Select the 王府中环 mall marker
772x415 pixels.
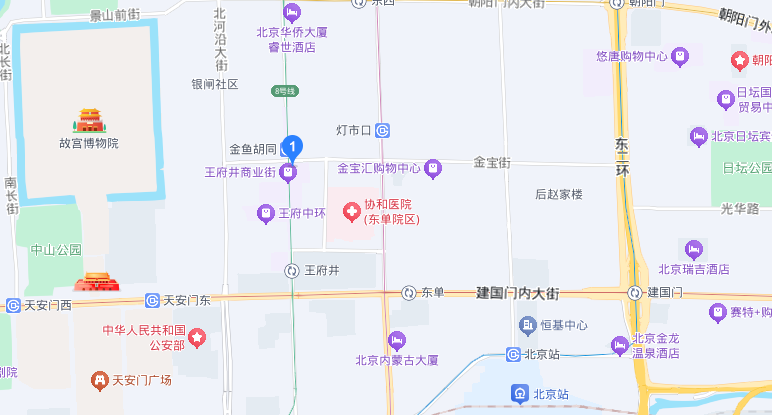coord(266,212)
